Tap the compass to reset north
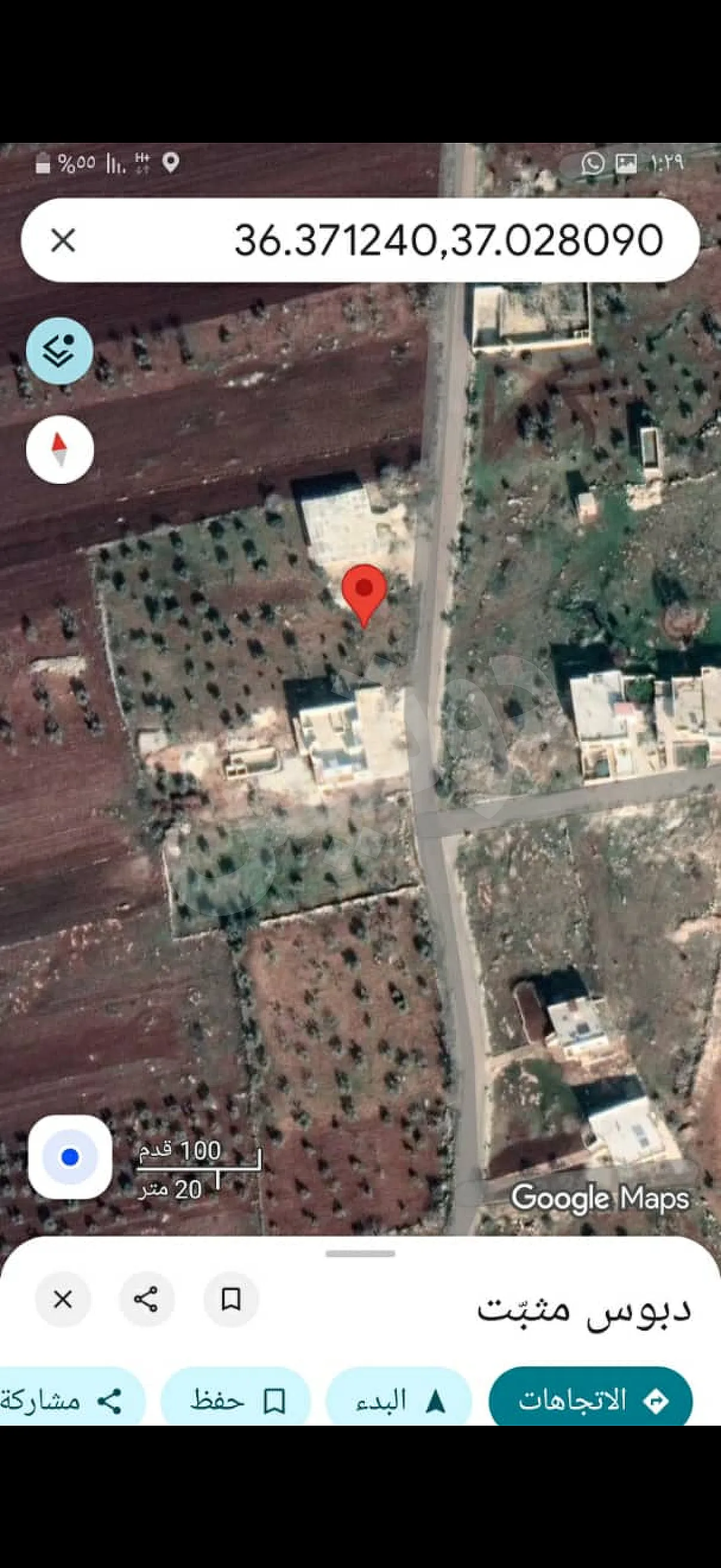This screenshot has width=721, height=1568. [x=60, y=450]
